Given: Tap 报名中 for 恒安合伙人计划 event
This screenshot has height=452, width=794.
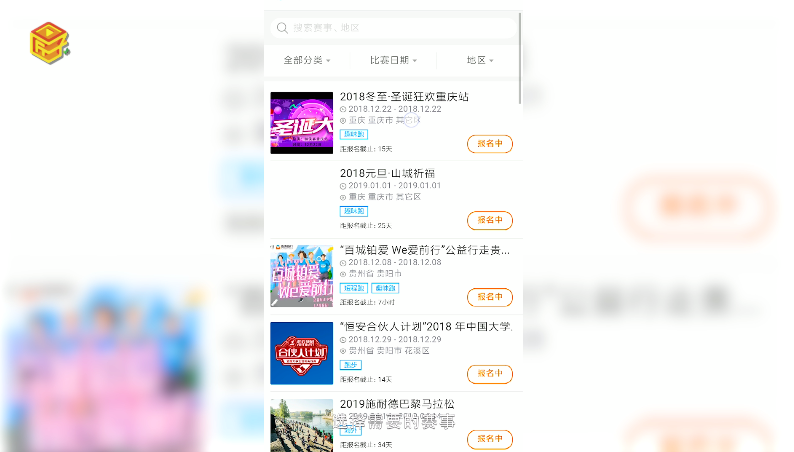Looking at the screenshot, I should tap(490, 374).
